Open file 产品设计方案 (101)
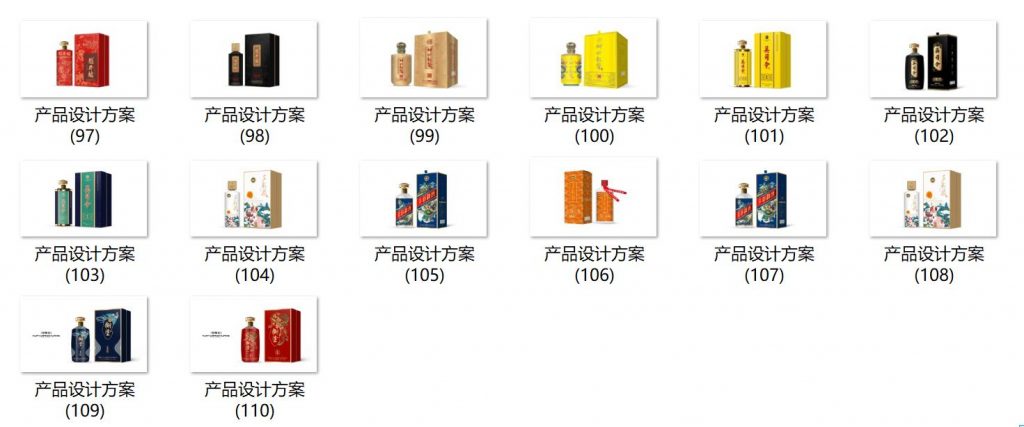 pyautogui.click(x=763, y=59)
